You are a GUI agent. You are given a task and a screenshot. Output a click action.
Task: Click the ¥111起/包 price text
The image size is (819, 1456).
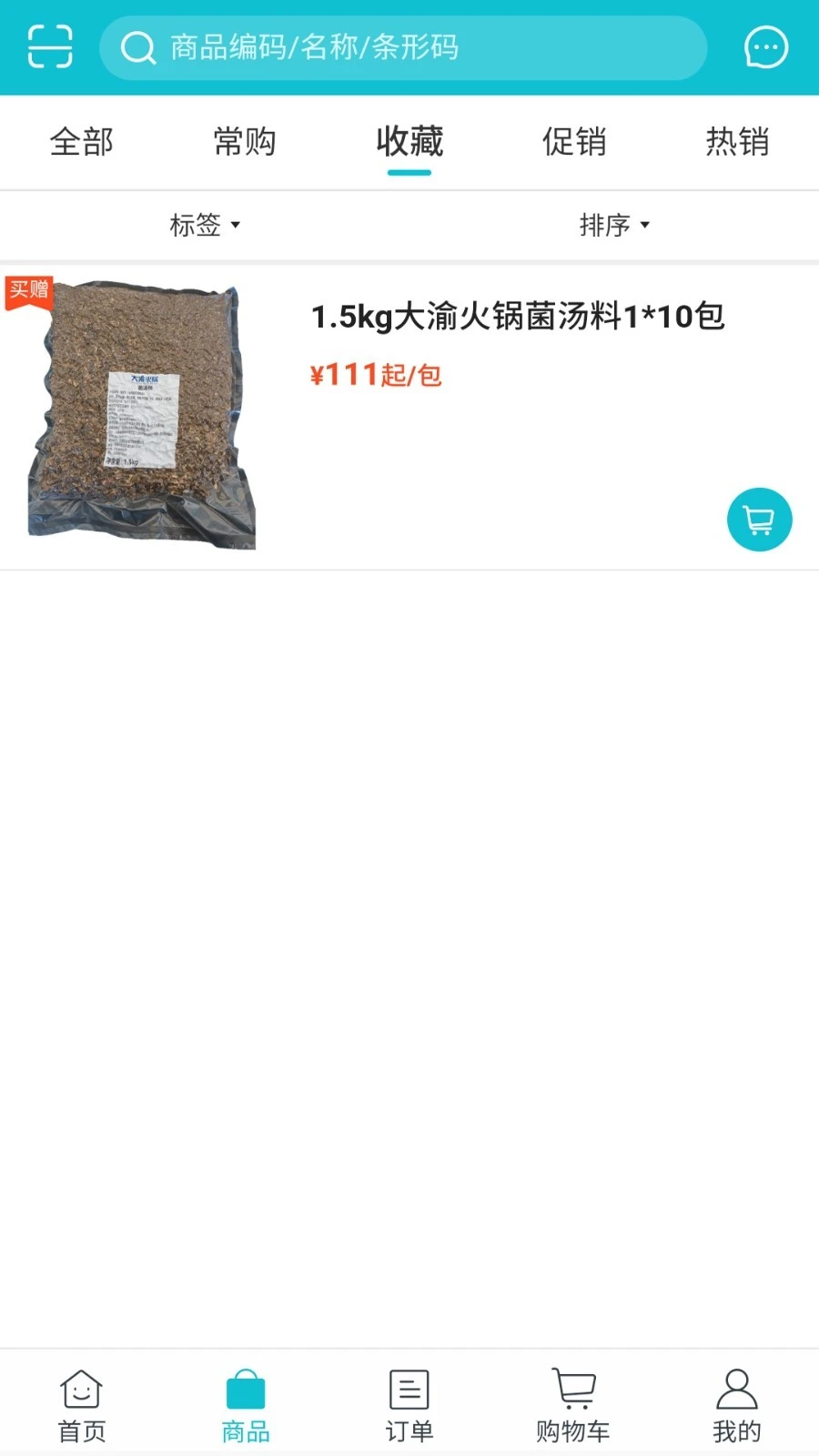[x=374, y=374]
